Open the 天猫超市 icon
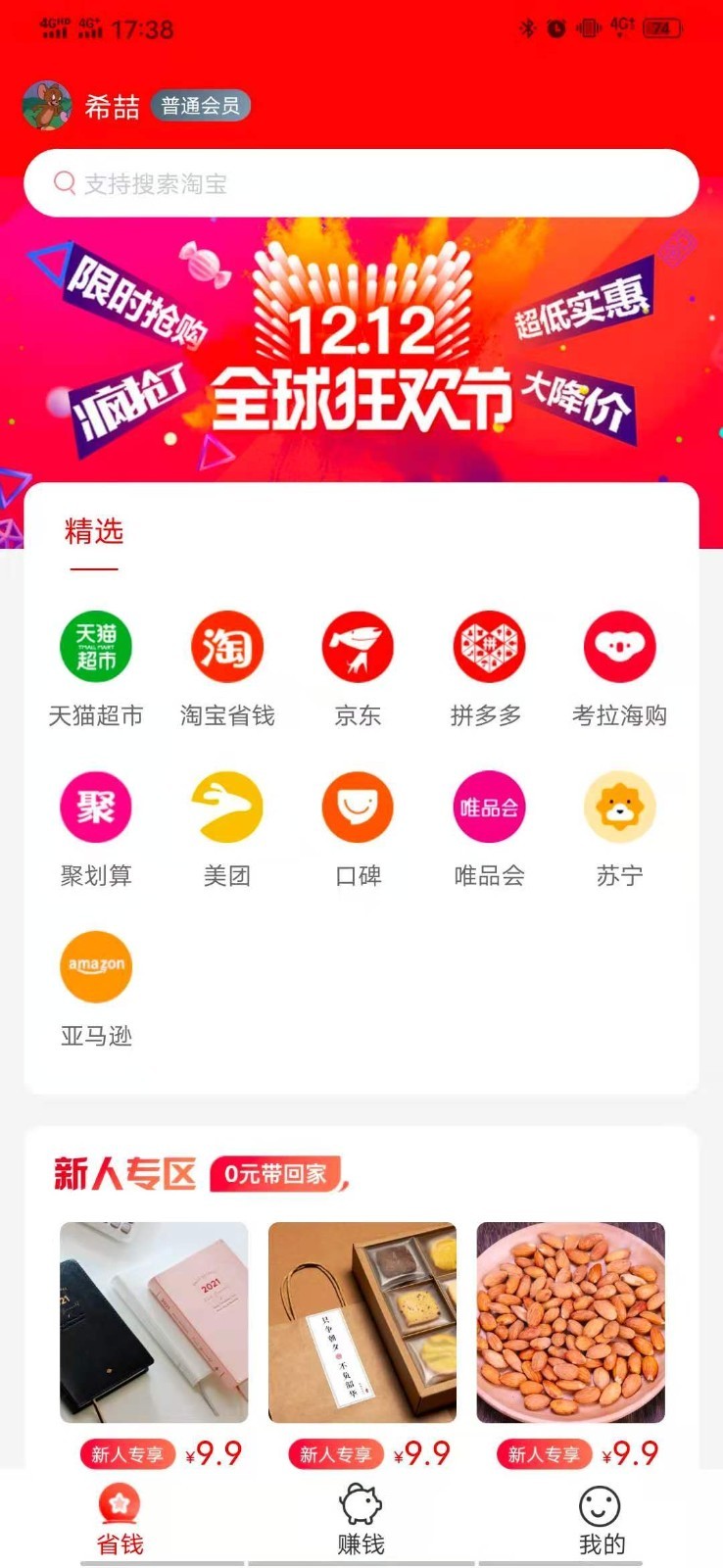 tap(95, 647)
